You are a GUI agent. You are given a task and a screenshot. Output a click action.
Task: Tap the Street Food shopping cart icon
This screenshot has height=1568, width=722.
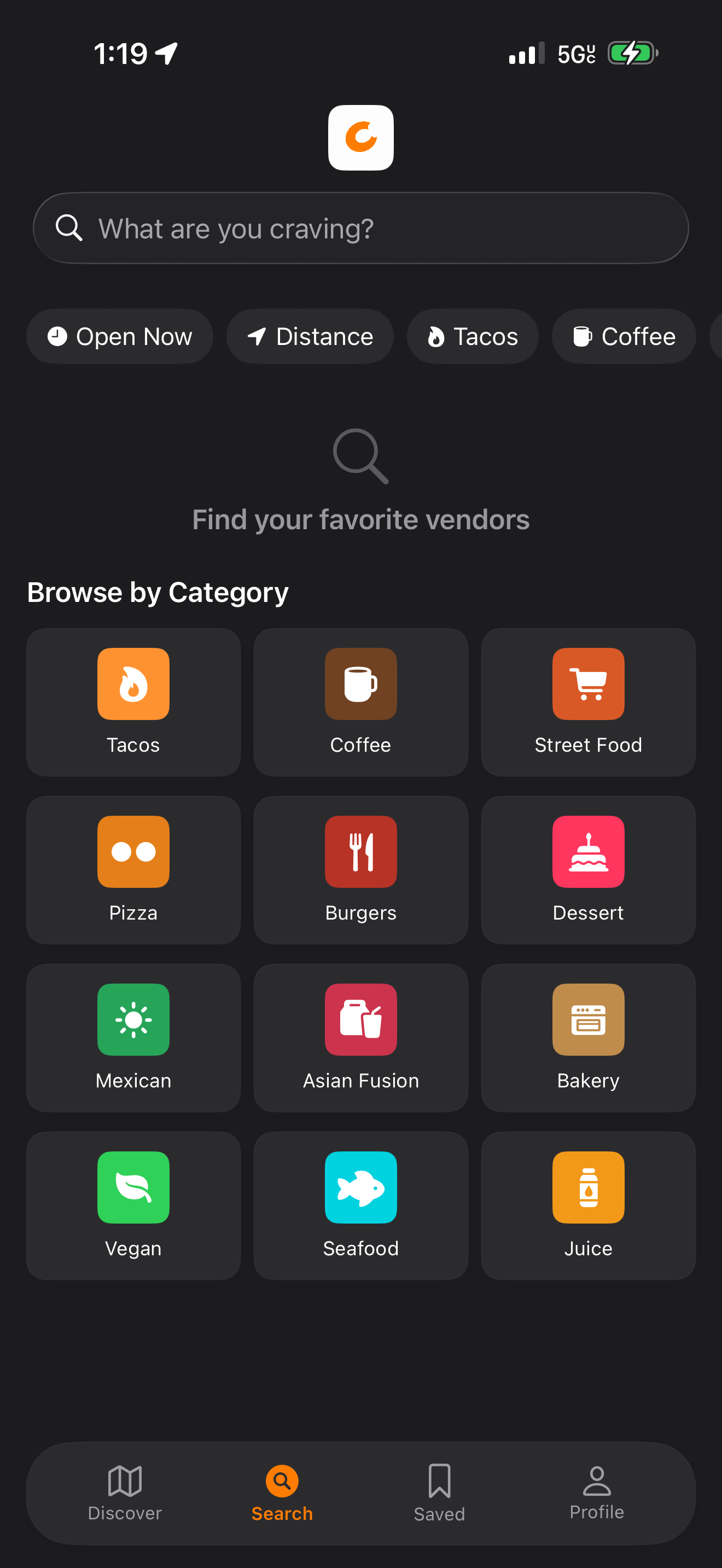(587, 683)
